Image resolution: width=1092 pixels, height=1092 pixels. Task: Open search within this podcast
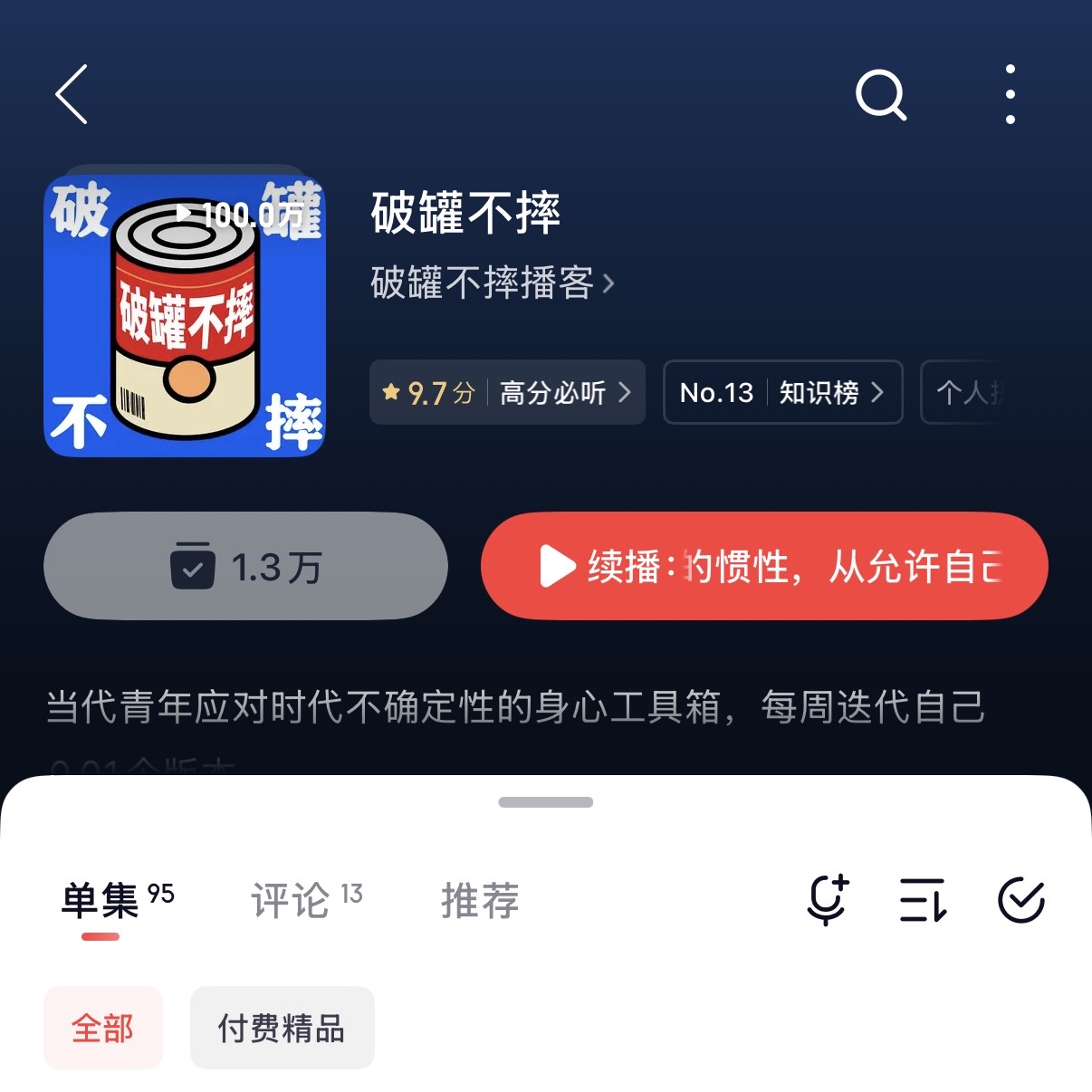(880, 94)
